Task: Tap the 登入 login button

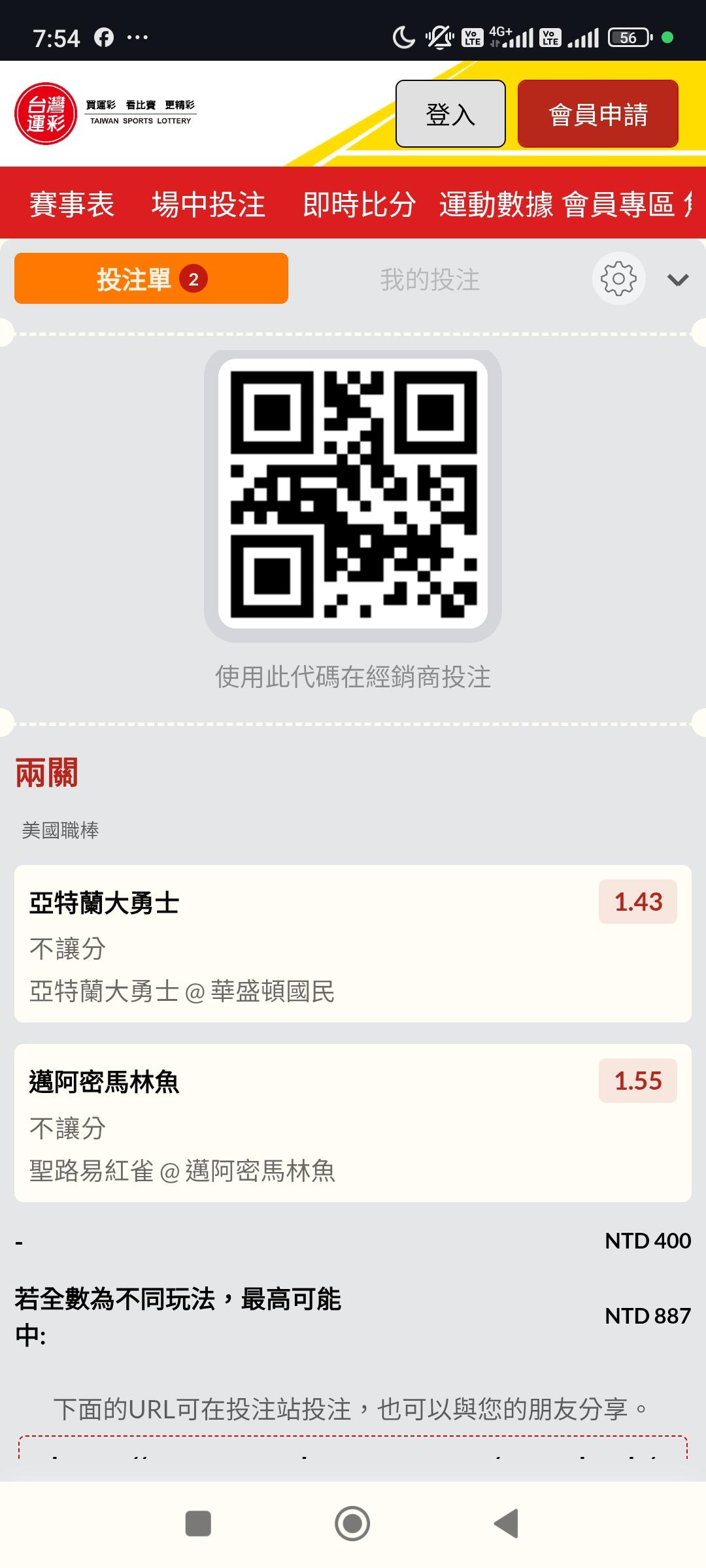Action: pos(450,114)
